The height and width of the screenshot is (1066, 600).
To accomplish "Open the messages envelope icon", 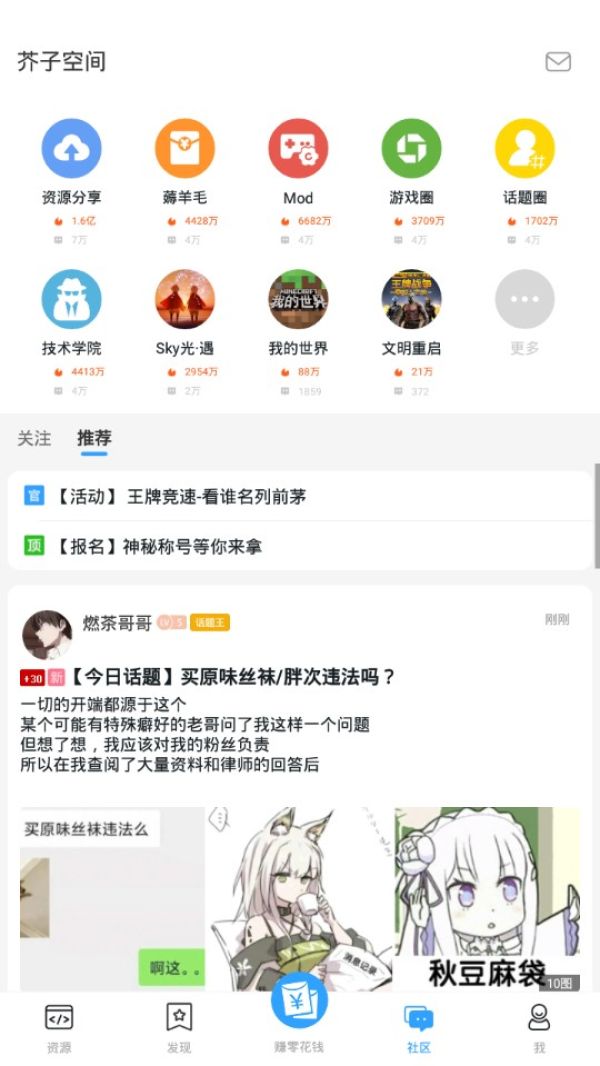I will pos(558,62).
